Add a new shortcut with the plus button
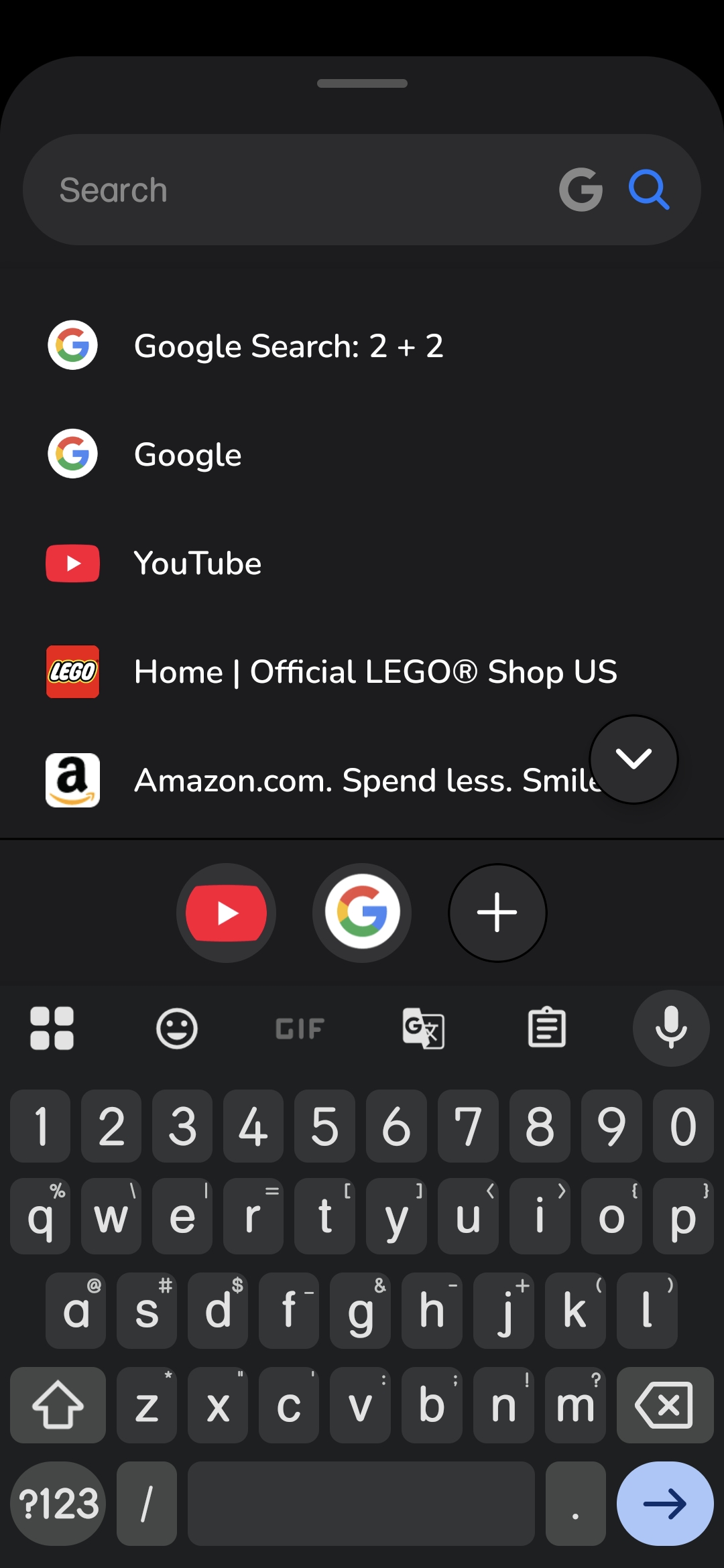724x1568 pixels. pyautogui.click(x=497, y=913)
